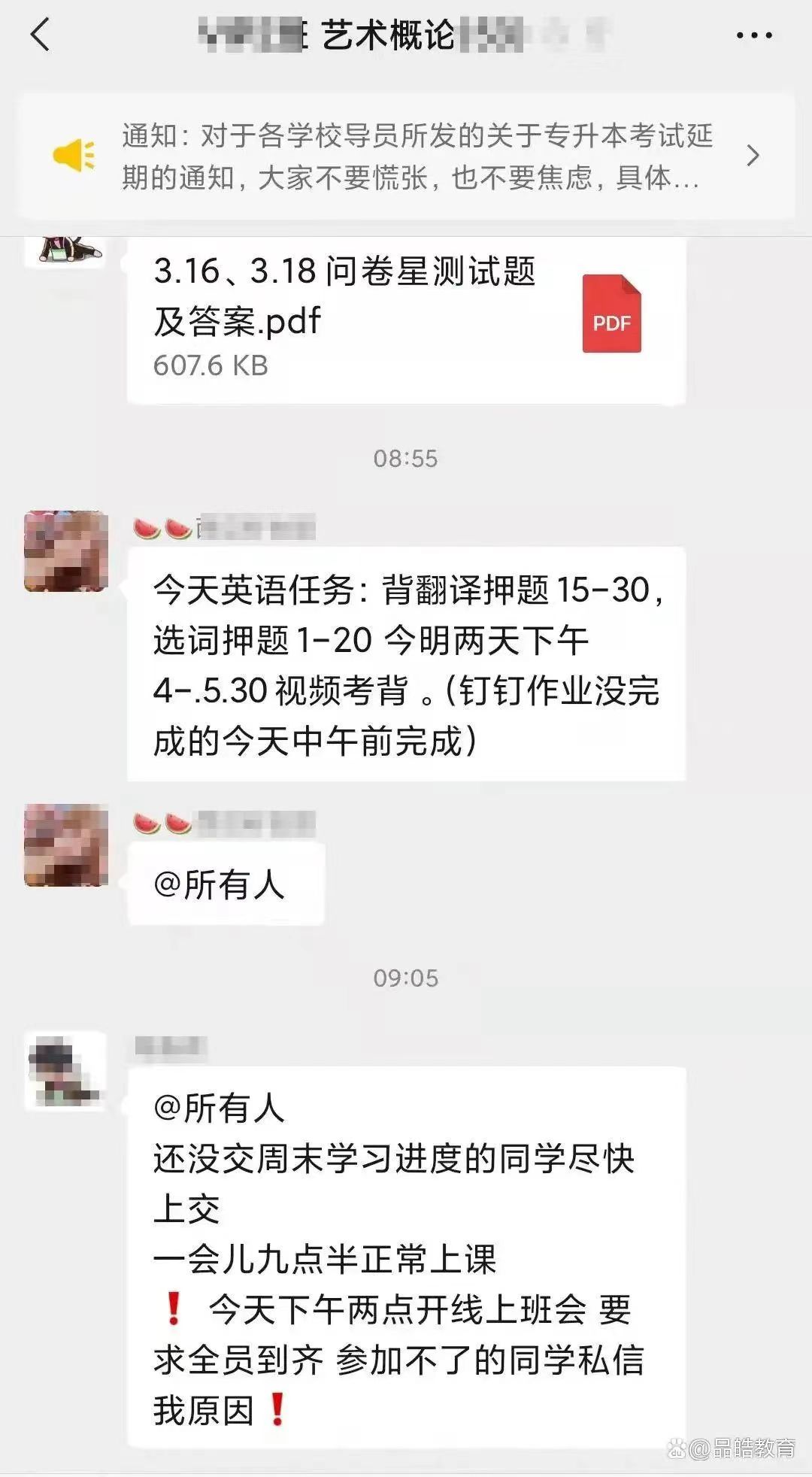This screenshot has width=812, height=1477.
Task: Open the chat's three-dot overflow menu
Action: [x=753, y=35]
